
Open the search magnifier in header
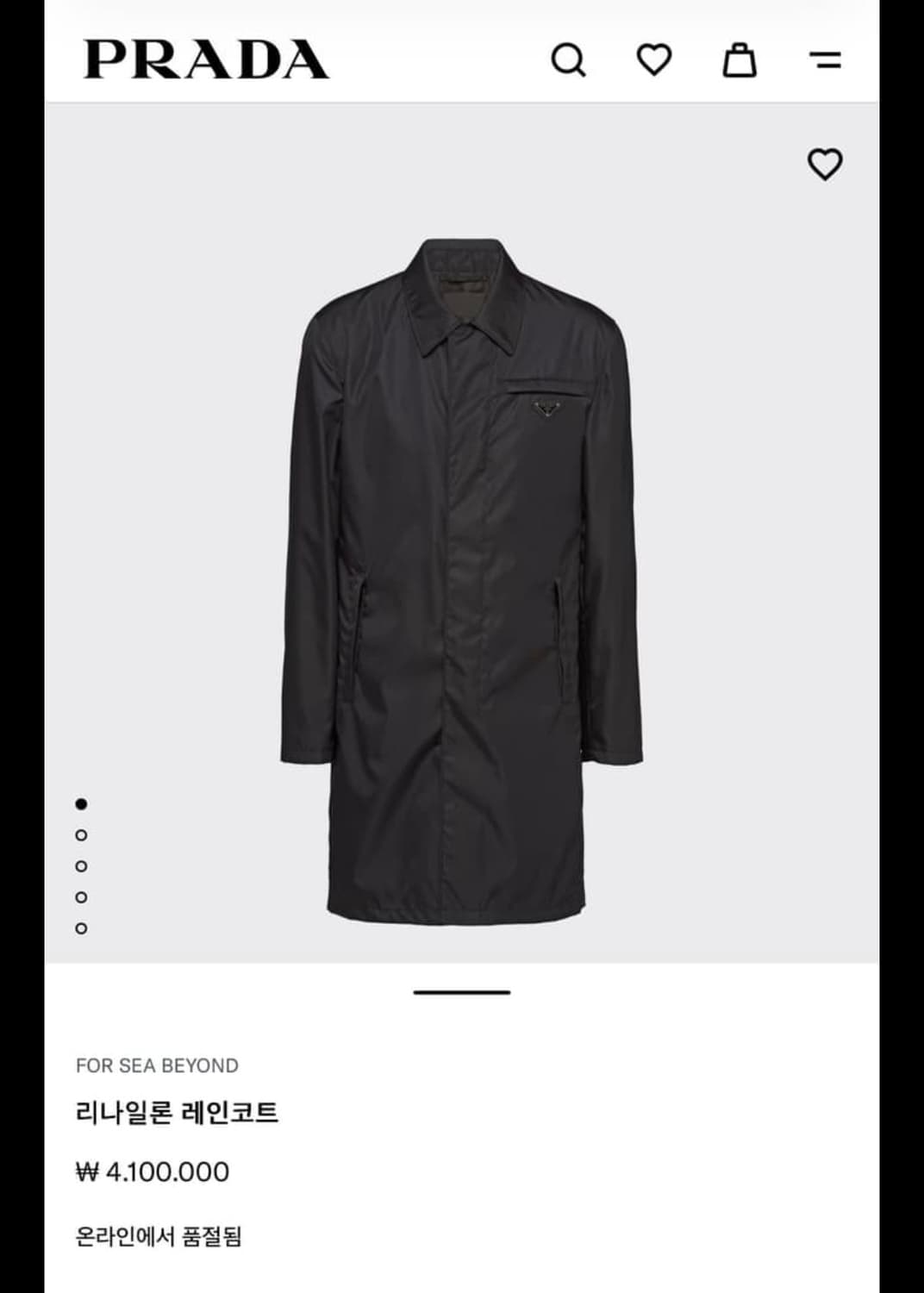click(x=568, y=60)
